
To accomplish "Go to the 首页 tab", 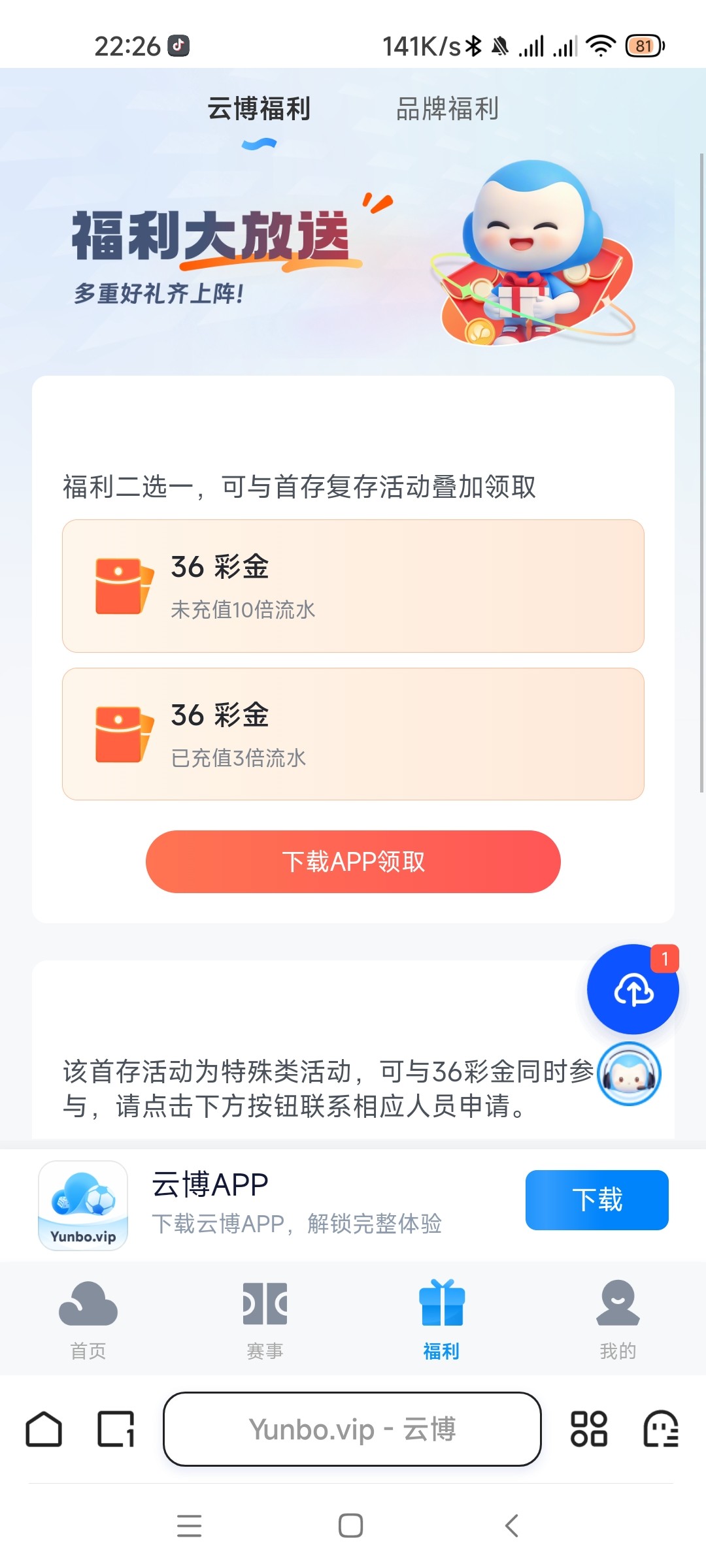I will click(88, 1320).
